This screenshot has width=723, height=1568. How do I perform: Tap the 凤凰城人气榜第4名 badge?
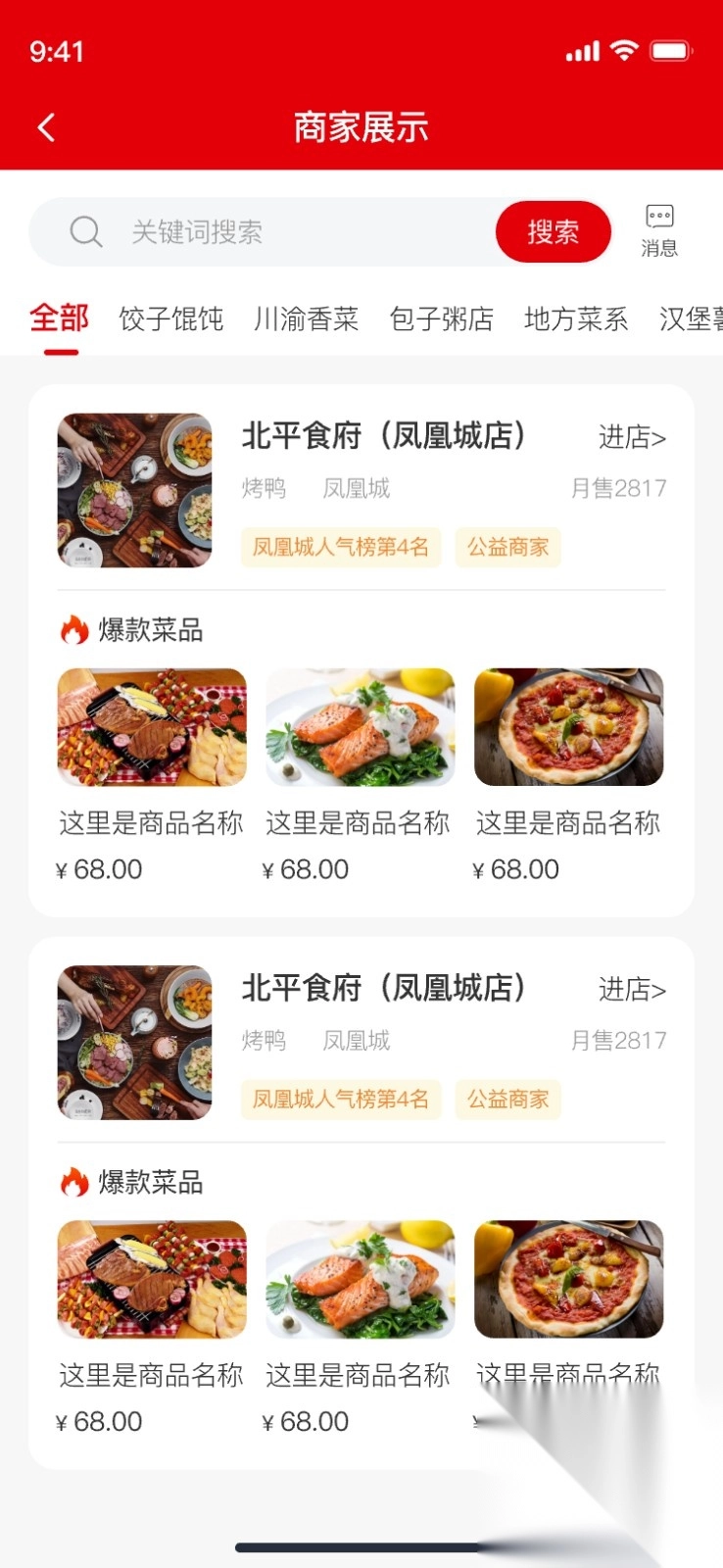(x=340, y=547)
